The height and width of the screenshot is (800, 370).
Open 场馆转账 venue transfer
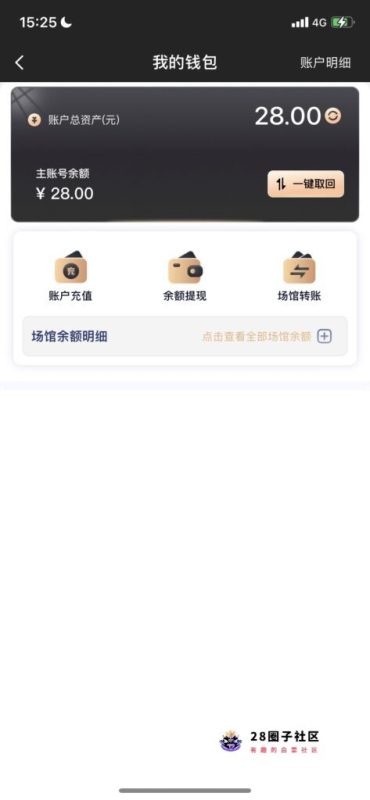[x=299, y=276]
